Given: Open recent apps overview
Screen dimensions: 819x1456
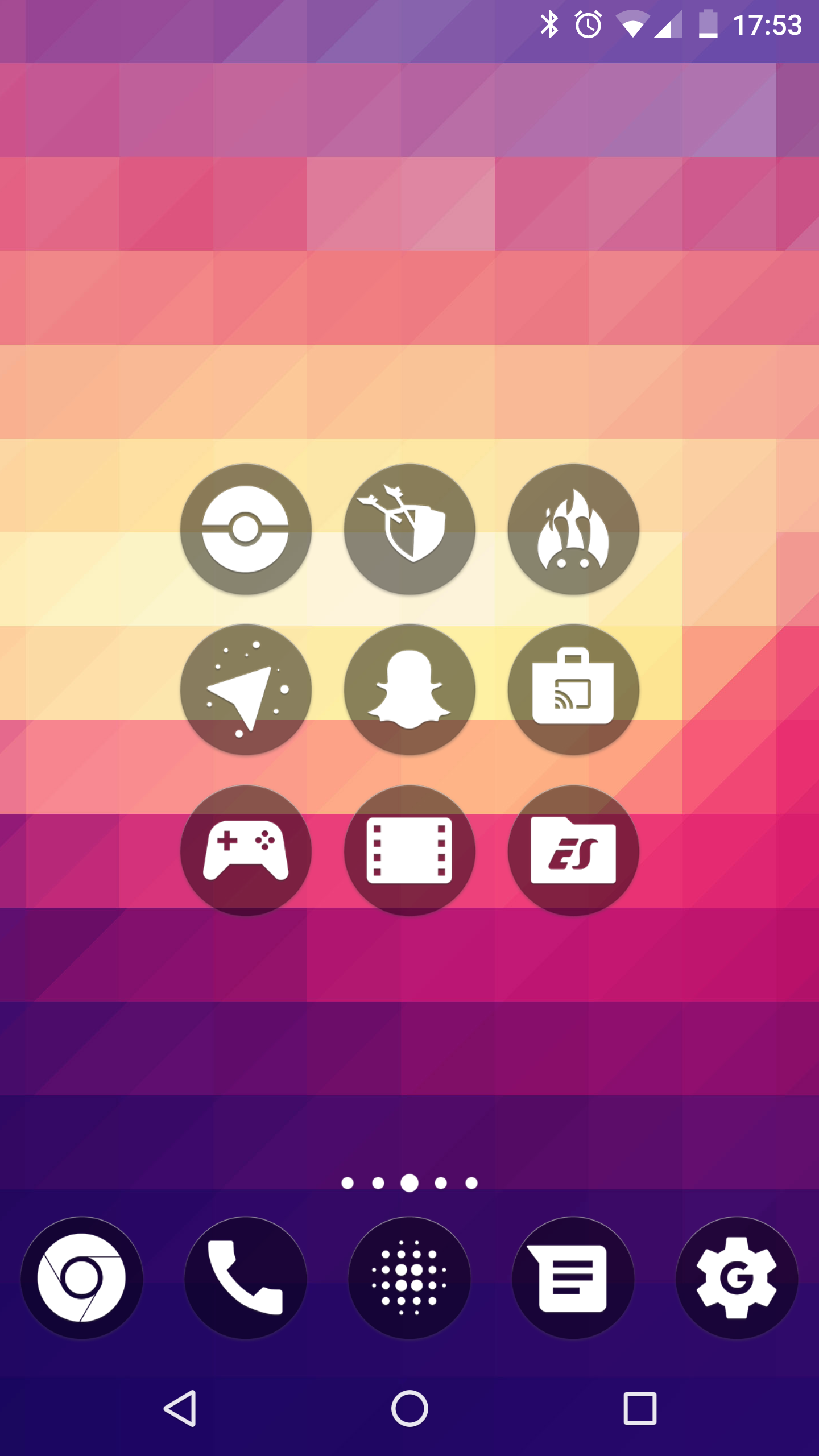Looking at the screenshot, I should coord(640,1408).
